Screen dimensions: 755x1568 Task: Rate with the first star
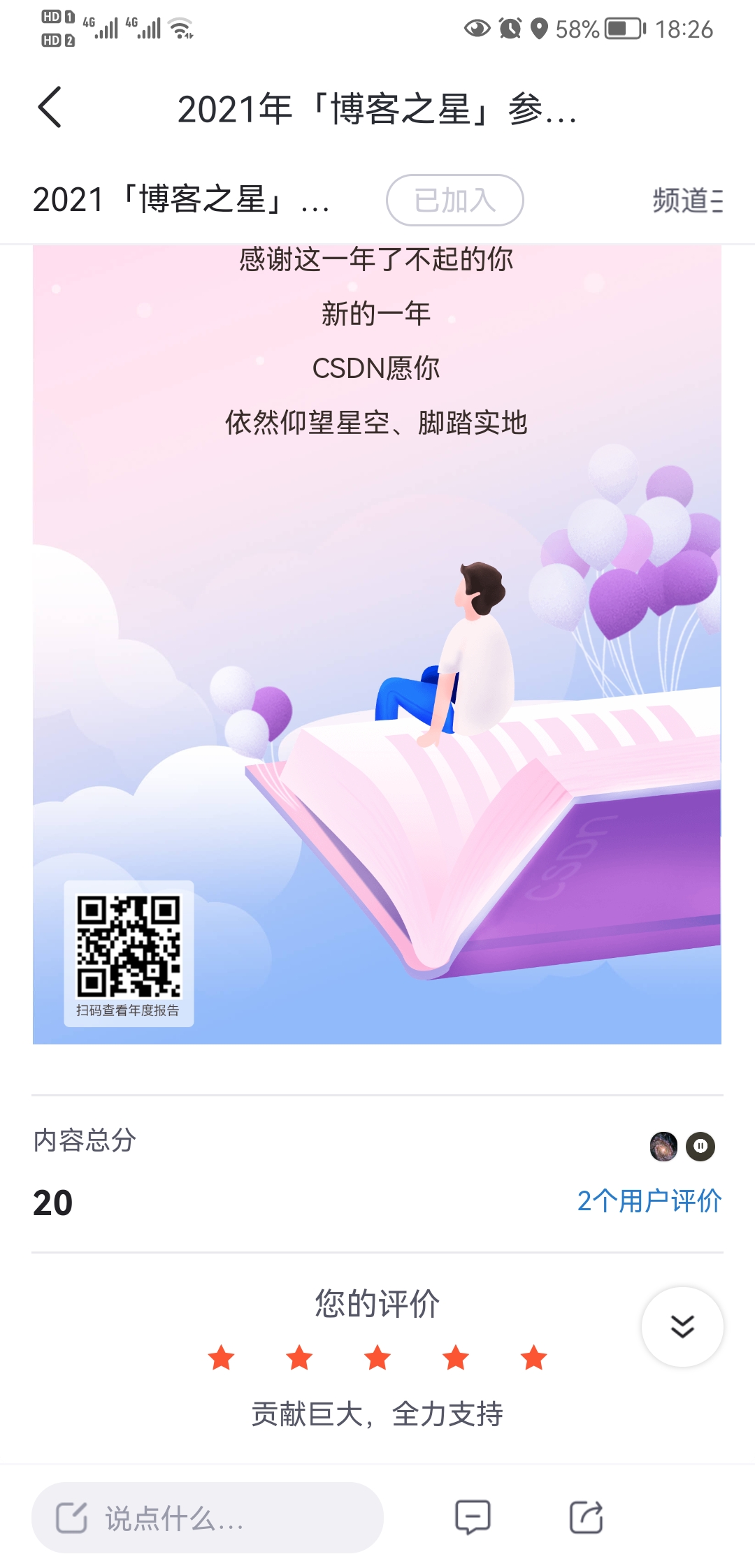click(x=222, y=1358)
